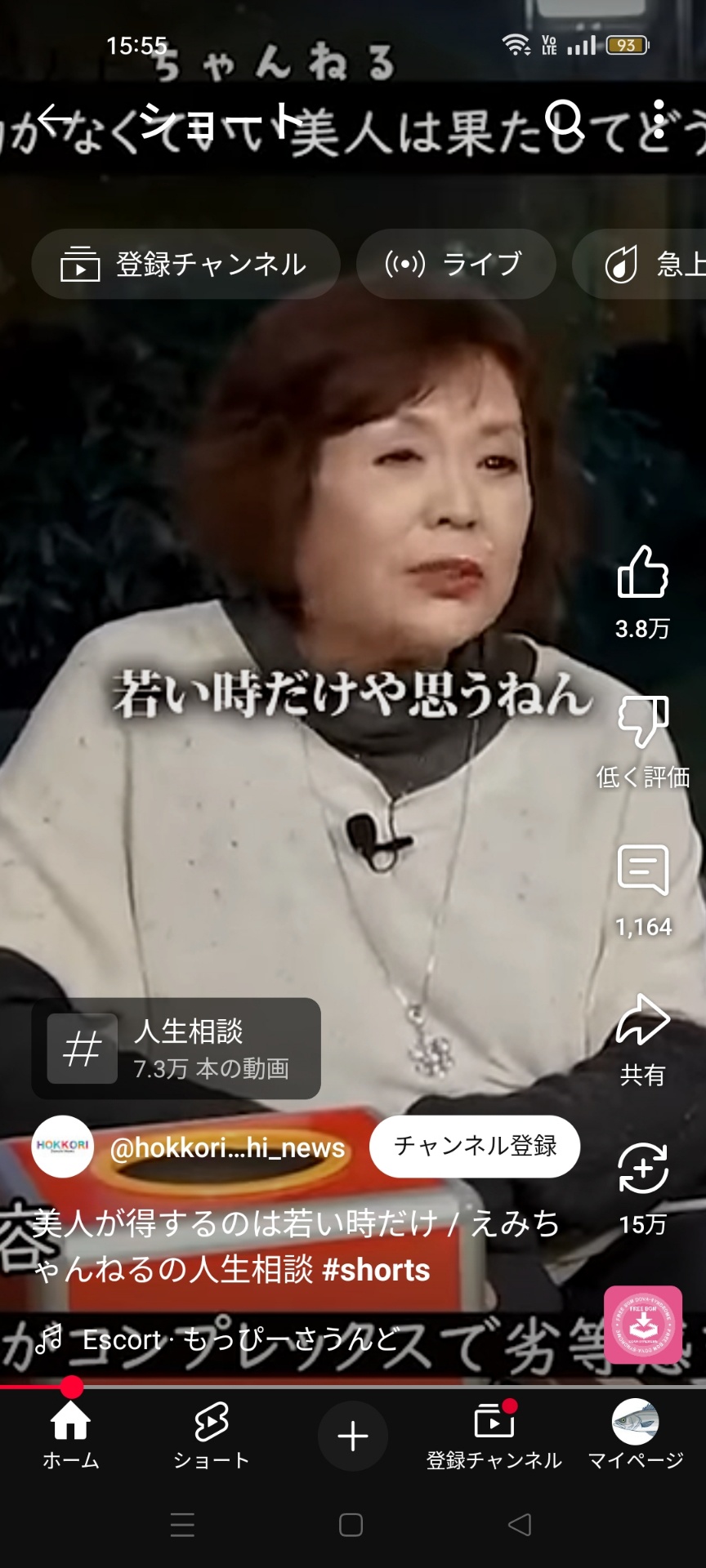Subscribe with the チャンネル登録 button
The image size is (706, 1568).
[x=475, y=1146]
